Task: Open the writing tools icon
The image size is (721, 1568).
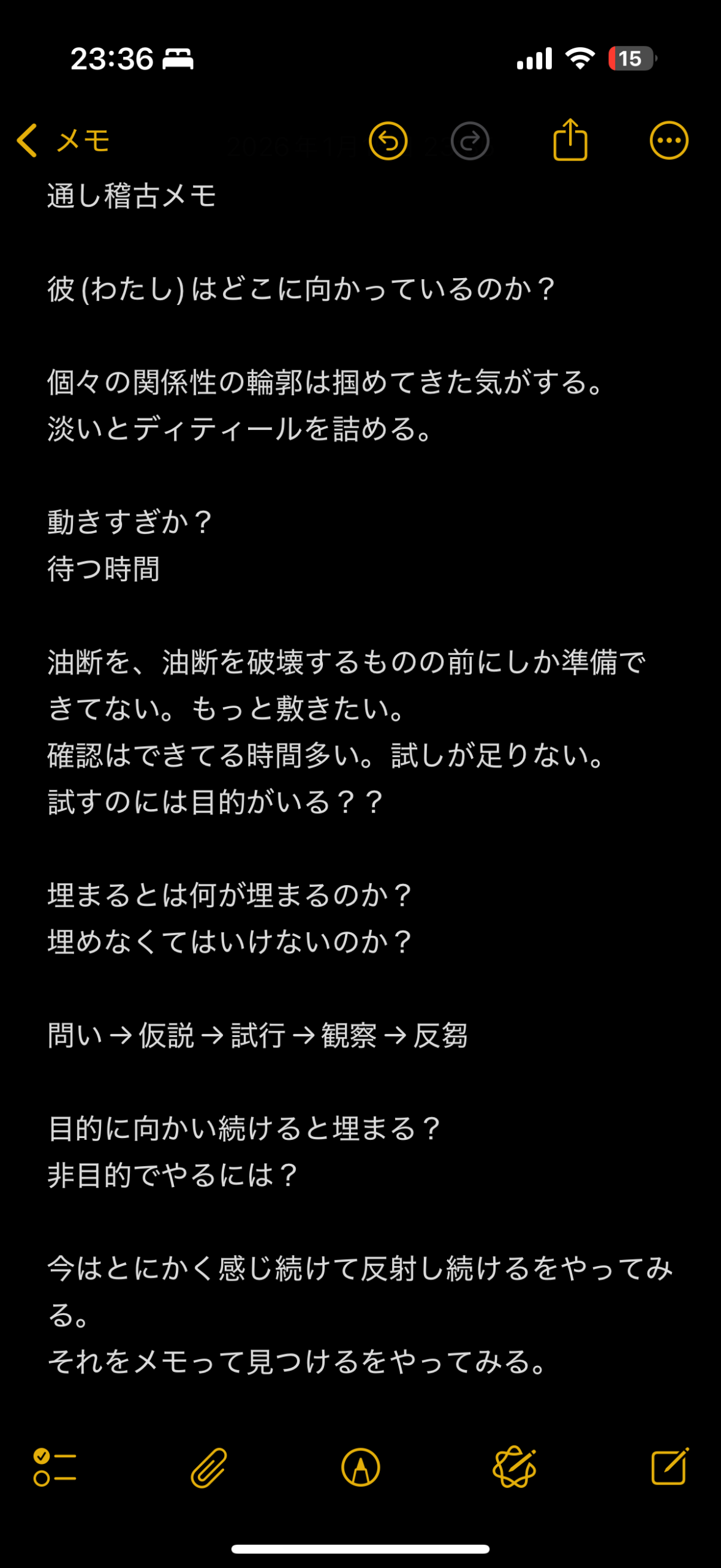Action: pyautogui.click(x=515, y=1467)
